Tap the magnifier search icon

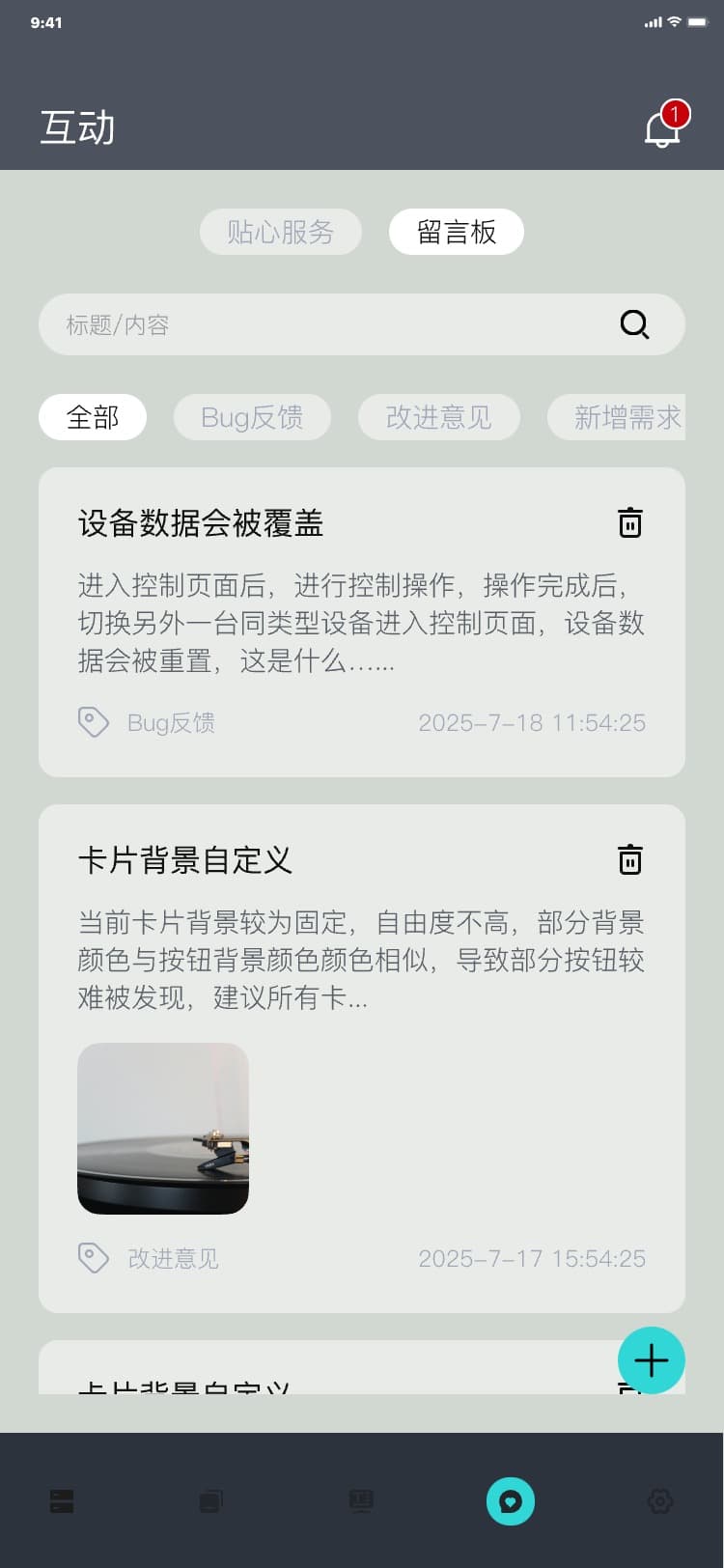[x=634, y=324]
